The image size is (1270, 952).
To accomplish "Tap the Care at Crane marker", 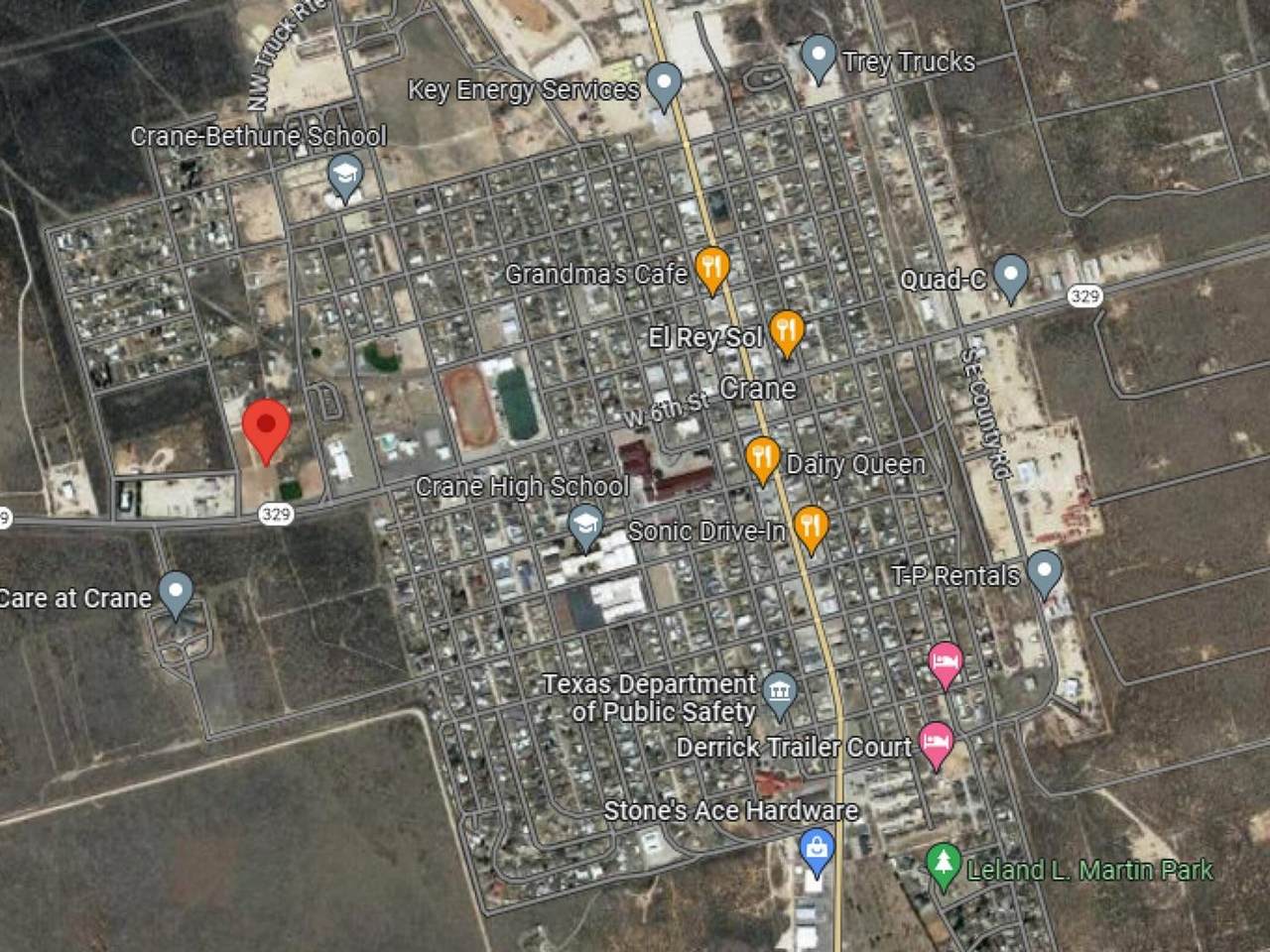I will click(176, 592).
